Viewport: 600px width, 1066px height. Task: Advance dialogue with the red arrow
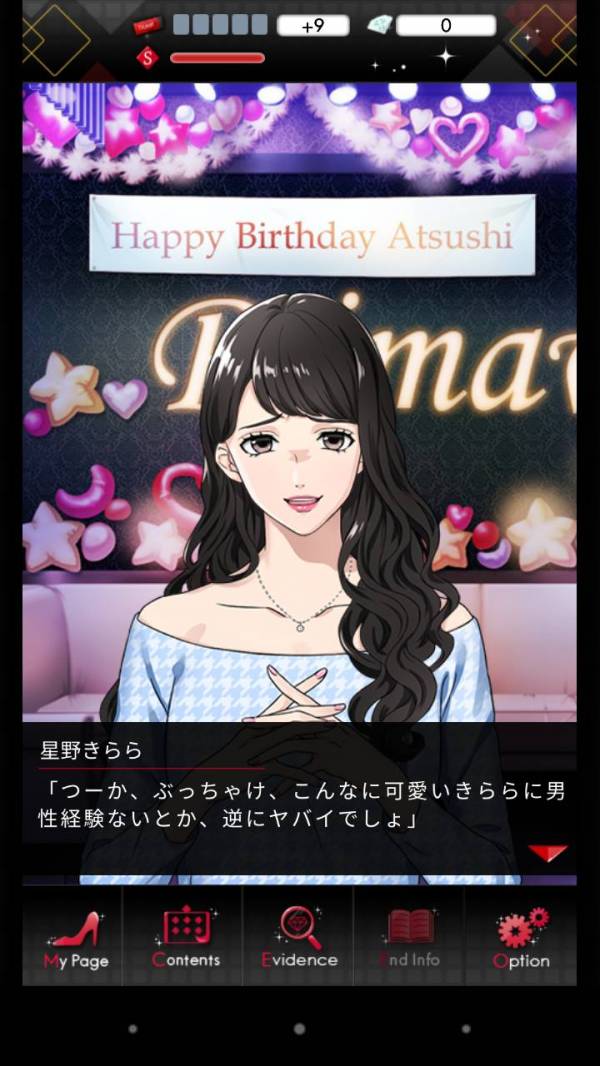click(x=547, y=853)
